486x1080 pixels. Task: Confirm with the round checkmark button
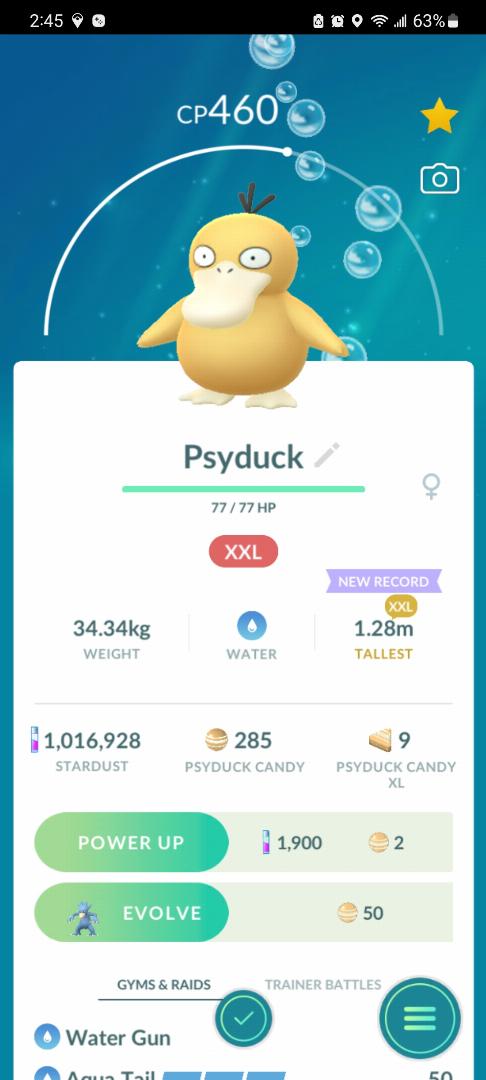click(x=244, y=1019)
